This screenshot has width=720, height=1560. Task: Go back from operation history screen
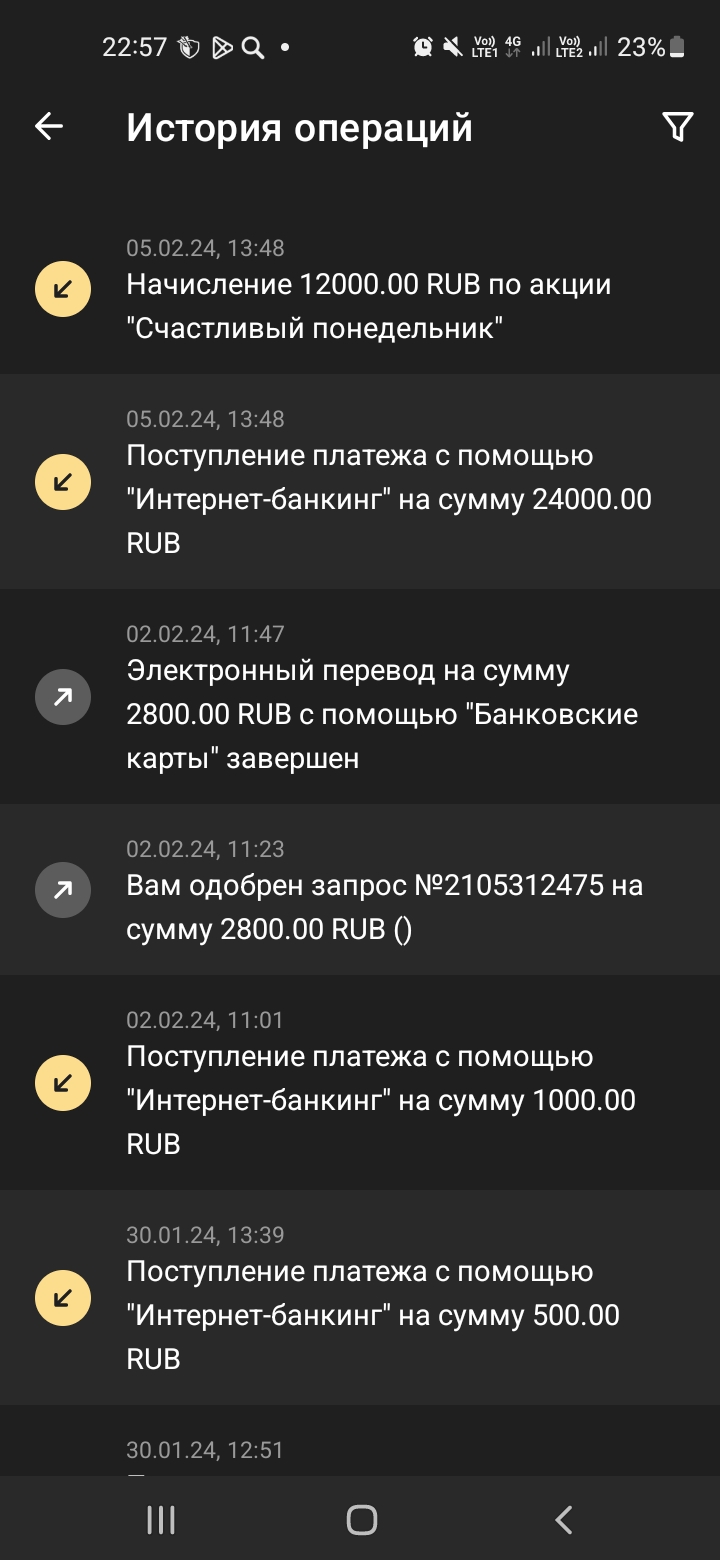click(49, 127)
